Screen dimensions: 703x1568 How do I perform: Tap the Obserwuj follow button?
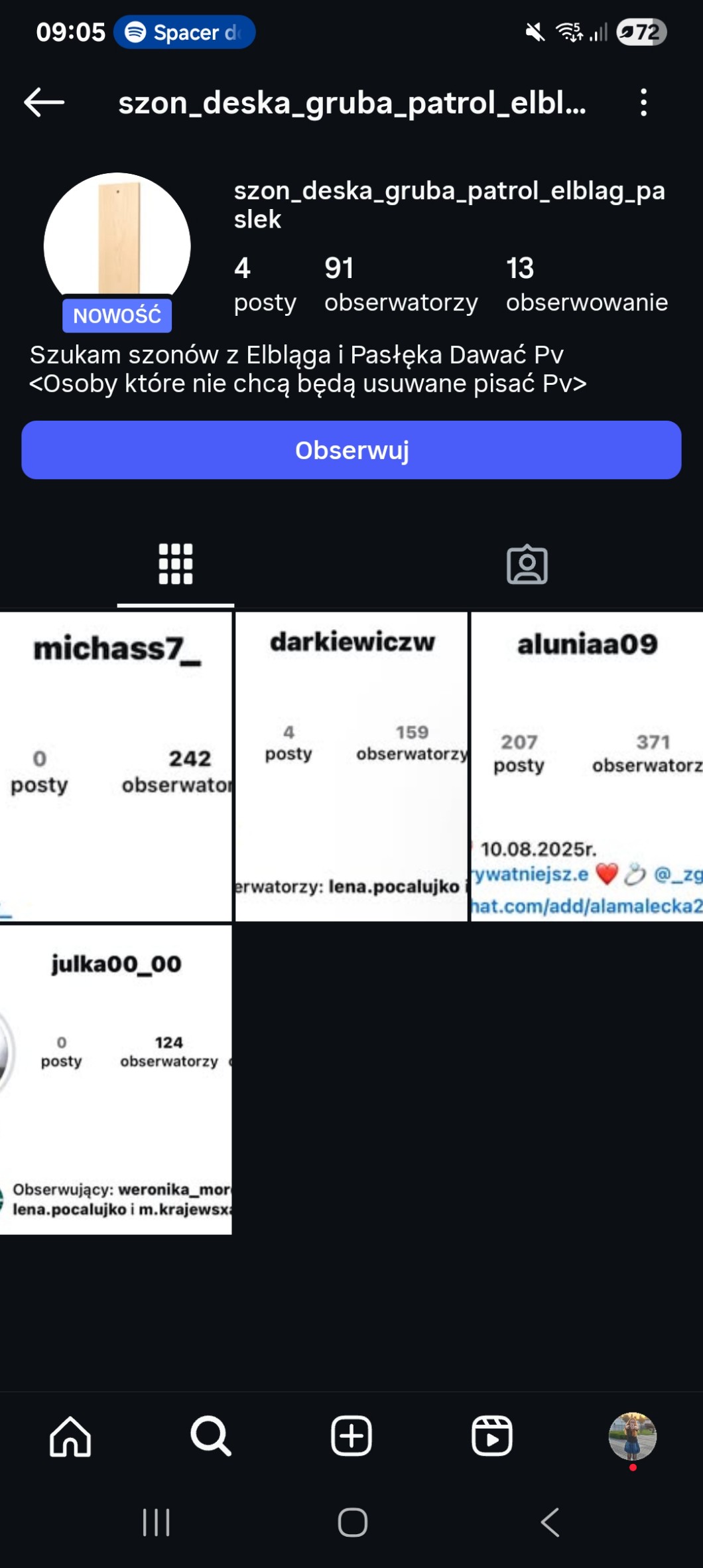click(351, 450)
